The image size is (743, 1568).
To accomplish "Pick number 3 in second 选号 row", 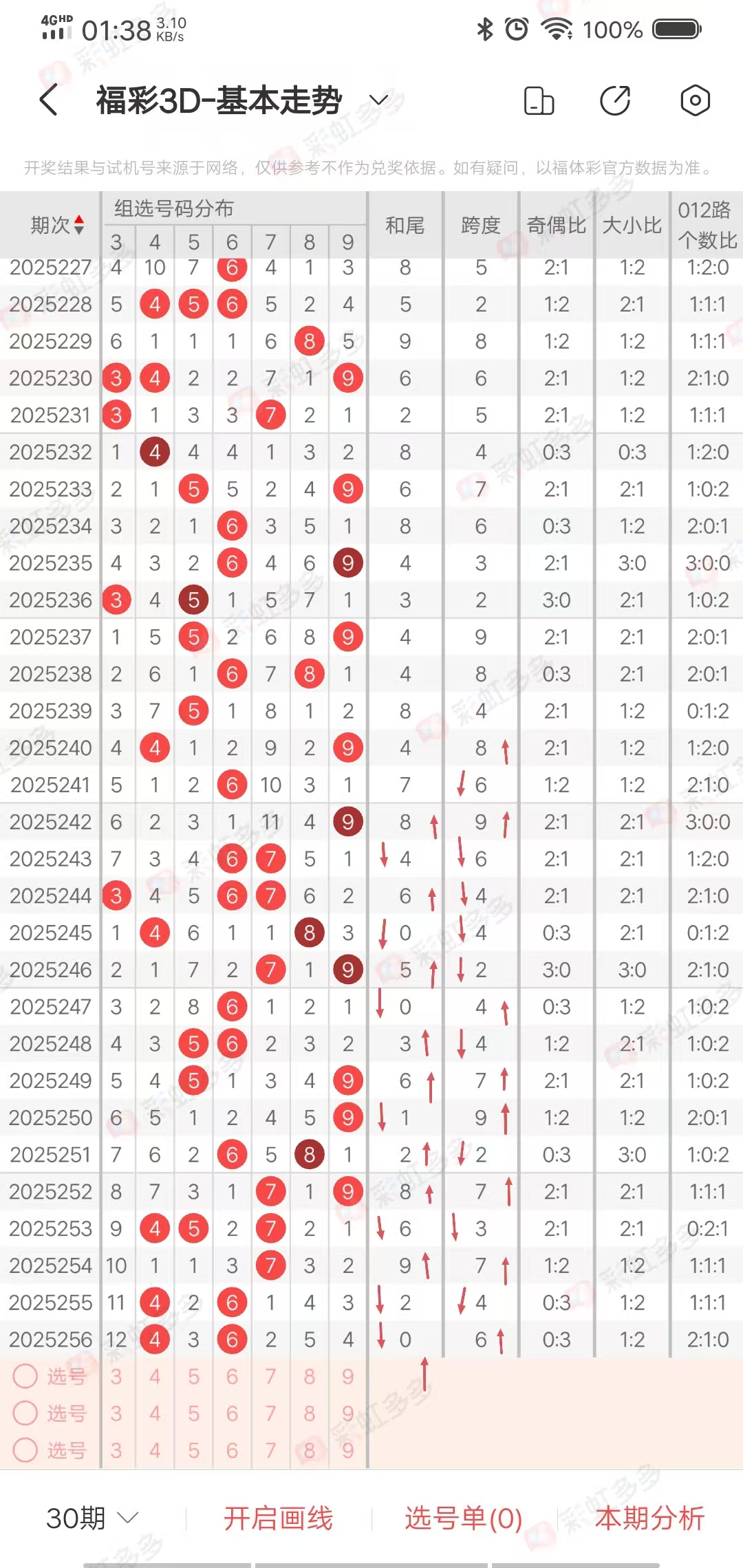I will (116, 1413).
